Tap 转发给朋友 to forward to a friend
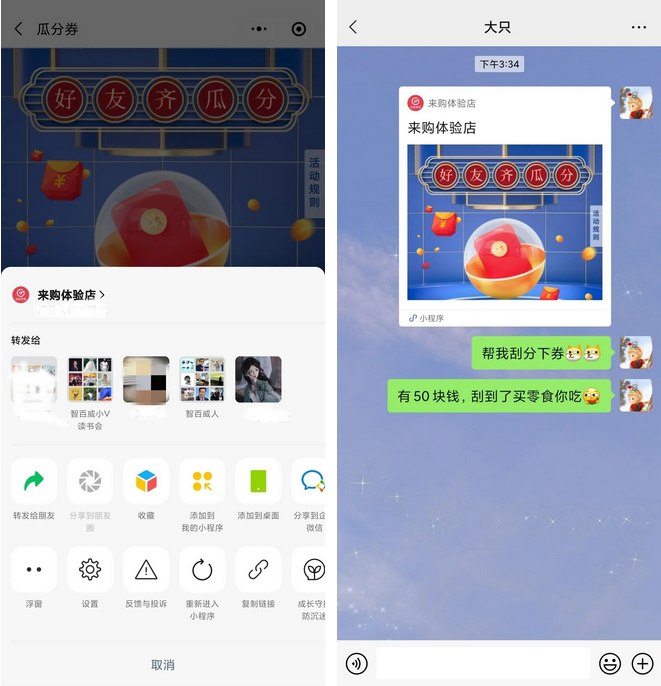The width and height of the screenshot is (661, 686). coord(34,482)
